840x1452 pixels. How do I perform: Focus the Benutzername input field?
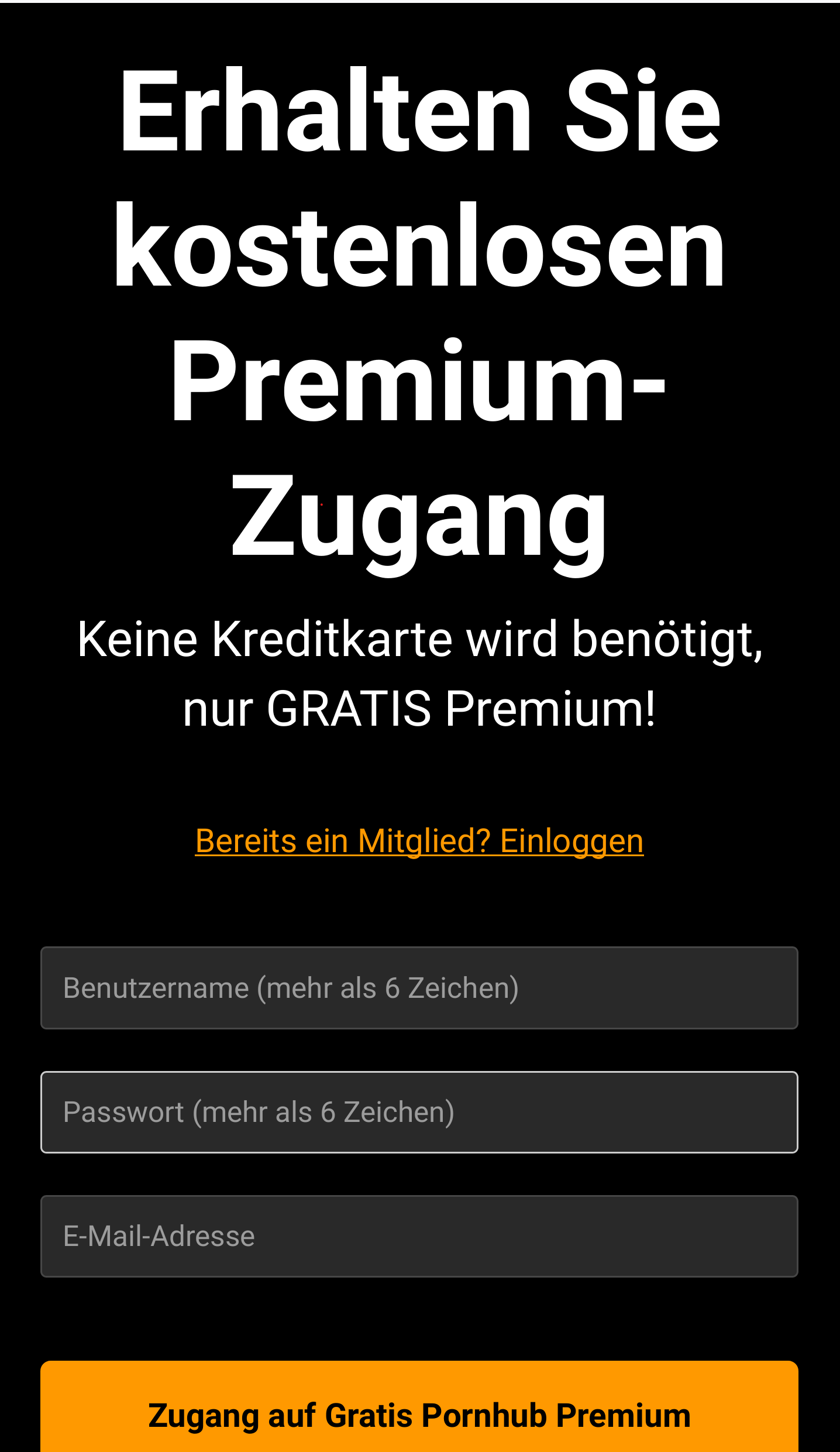tap(419, 988)
